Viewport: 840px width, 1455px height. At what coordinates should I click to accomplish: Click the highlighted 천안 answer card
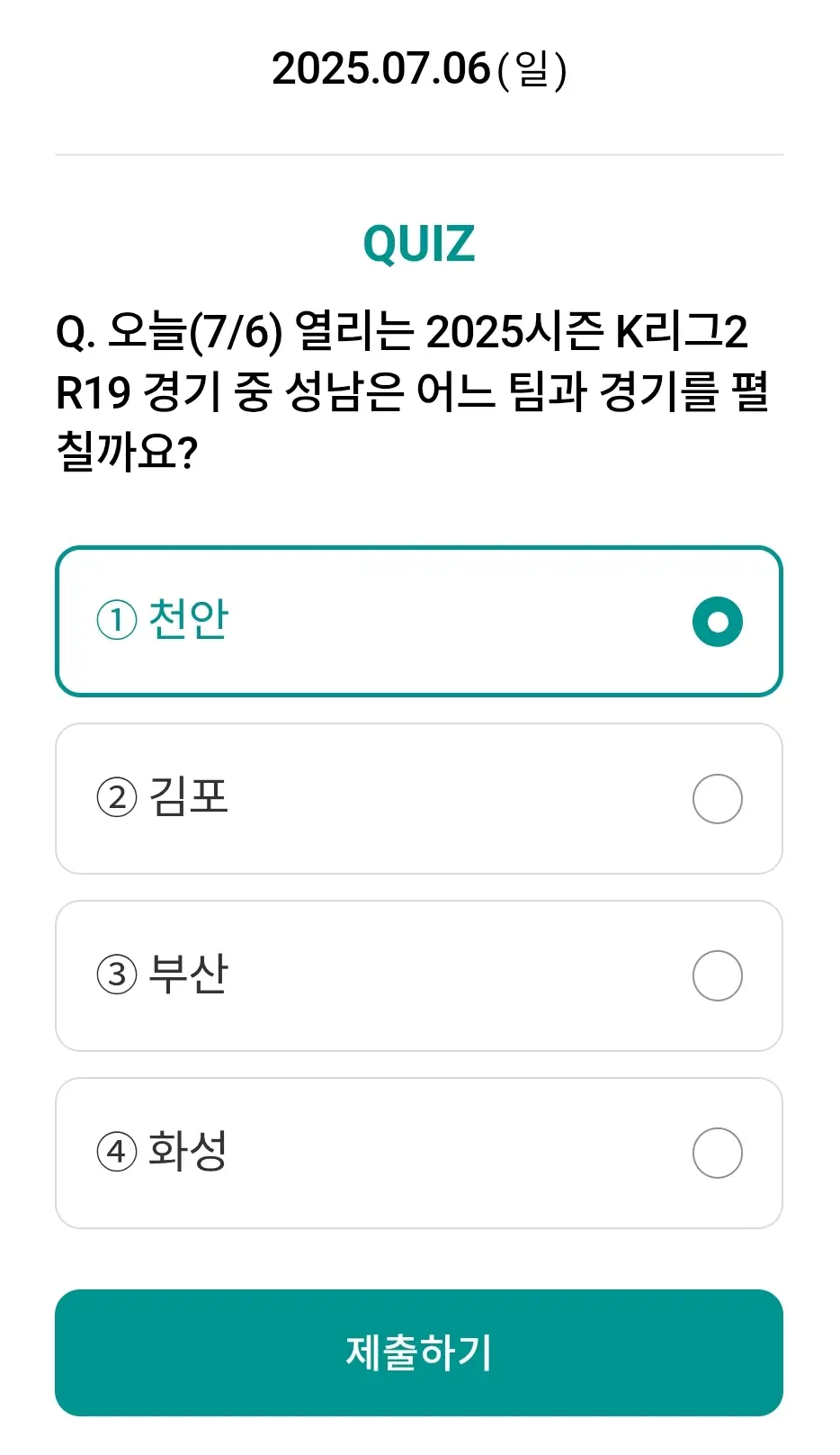pyautogui.click(x=419, y=619)
